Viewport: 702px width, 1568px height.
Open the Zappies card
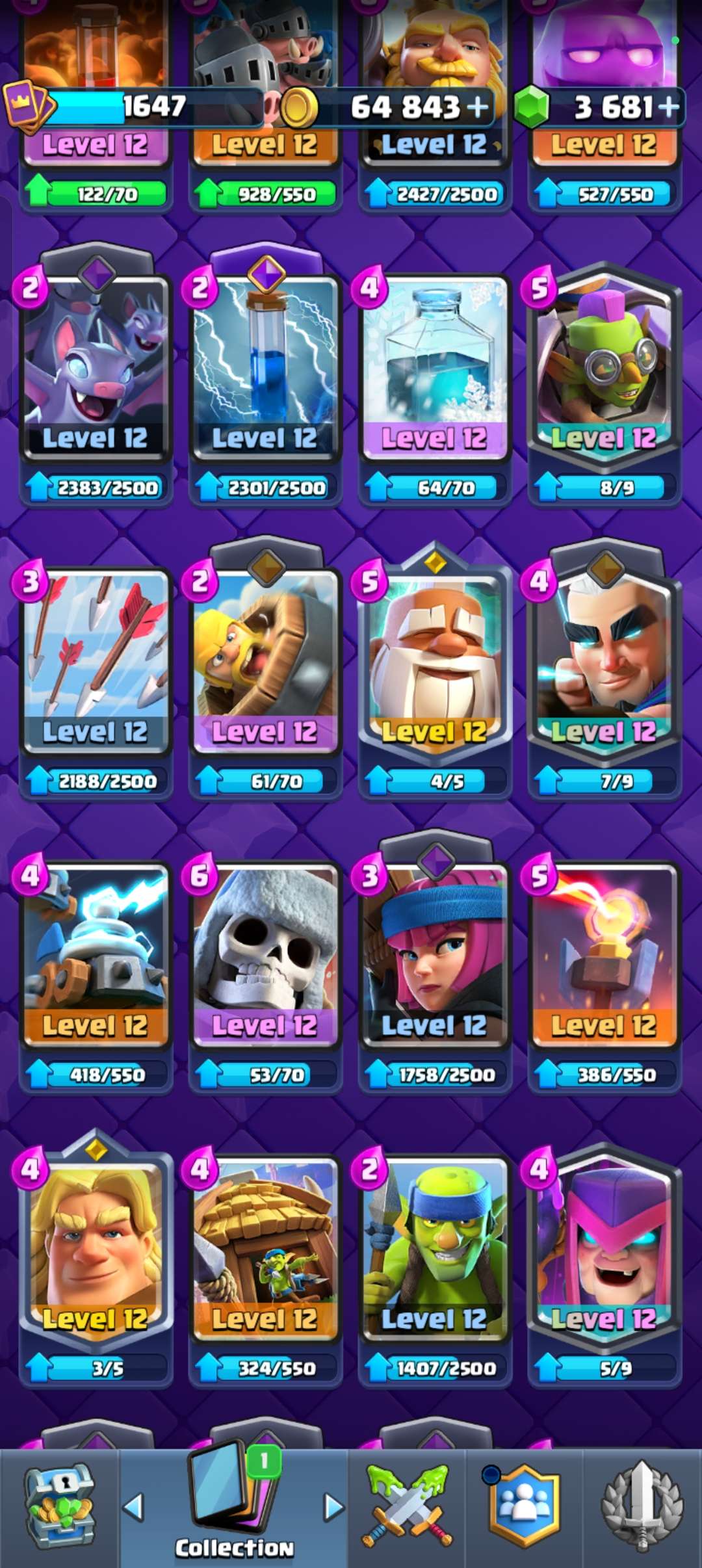point(96,975)
